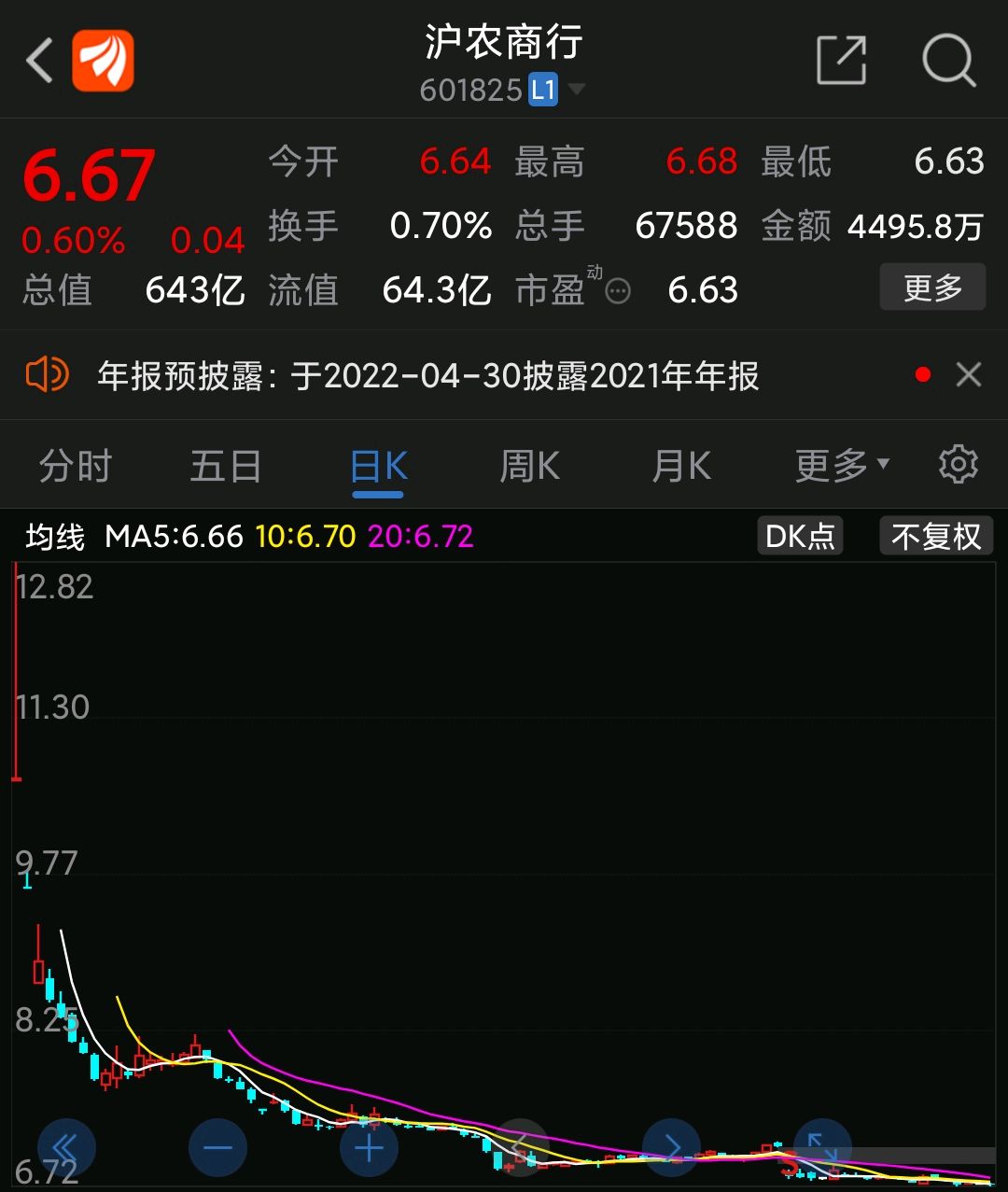Toggle 不复权 price adjustment mode
This screenshot has height=1192, width=1008.
(936, 536)
